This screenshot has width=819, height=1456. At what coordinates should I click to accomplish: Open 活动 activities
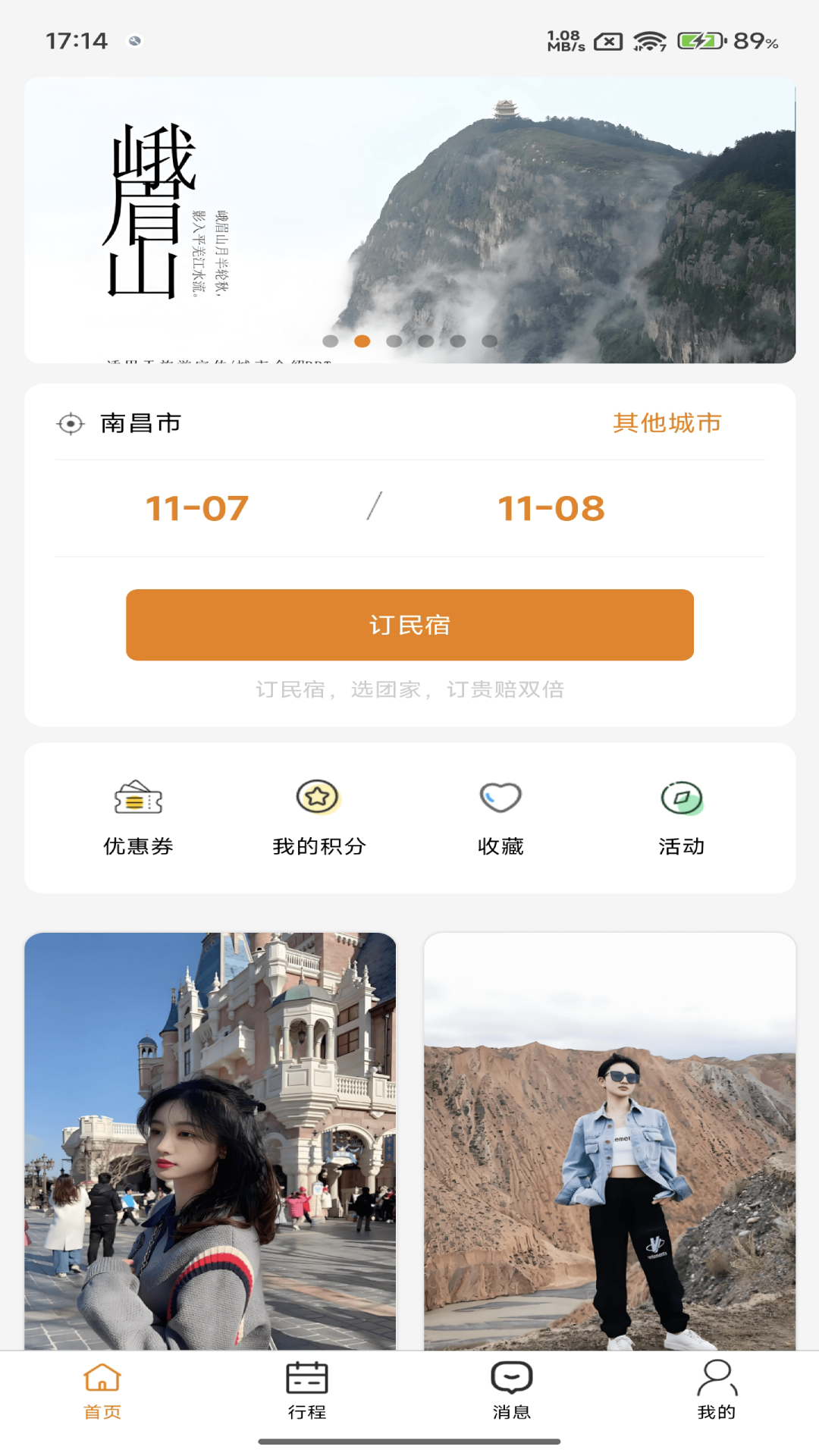point(681,817)
